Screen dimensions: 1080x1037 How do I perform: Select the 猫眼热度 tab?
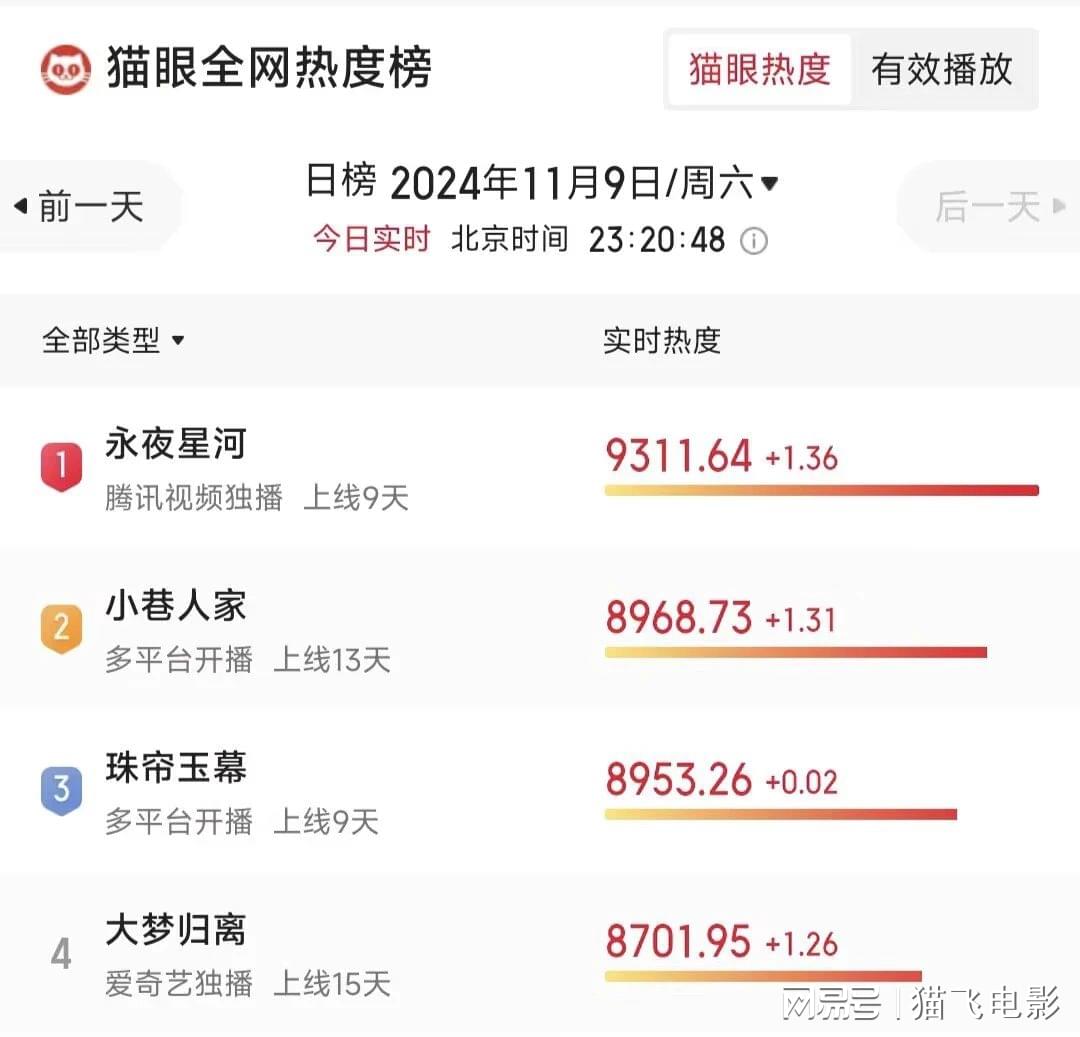tap(760, 69)
